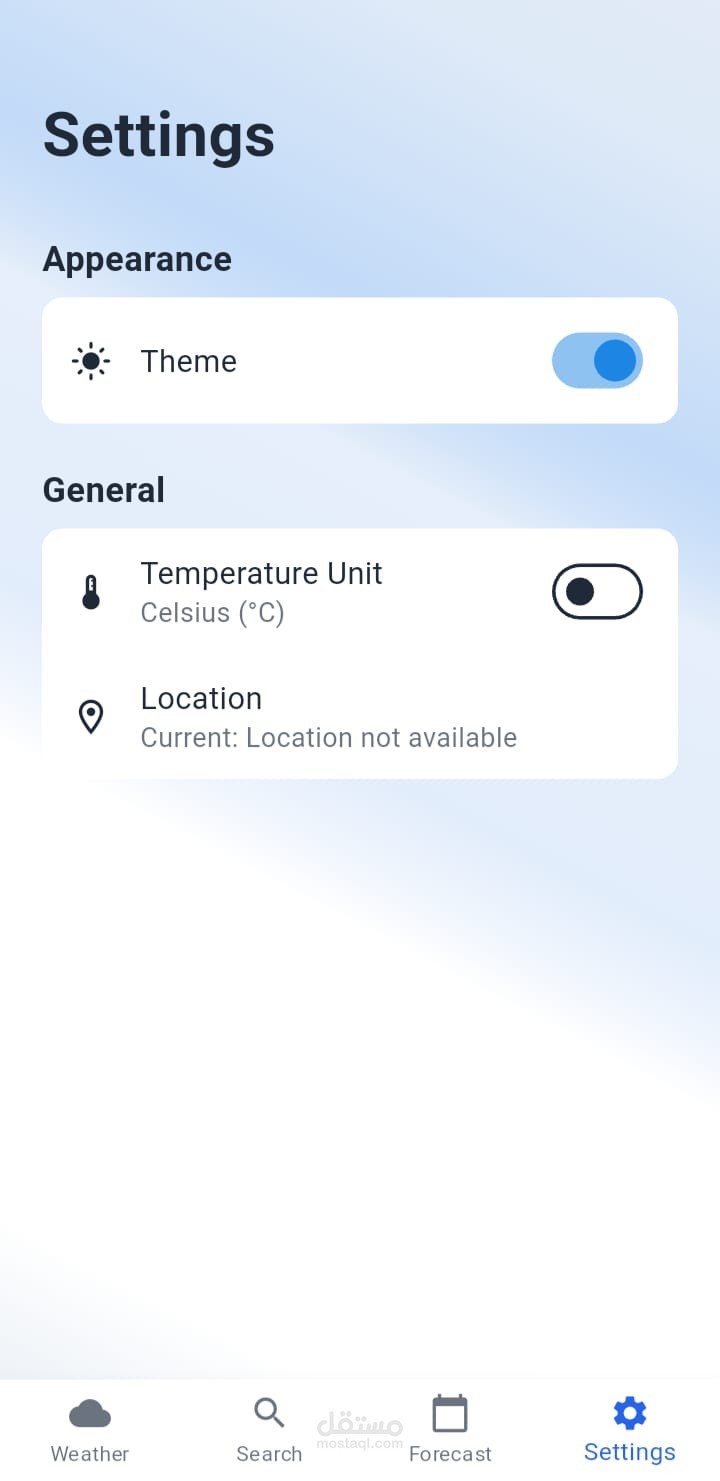Go to the Weather tab
720x1481 pixels.
click(90, 1430)
